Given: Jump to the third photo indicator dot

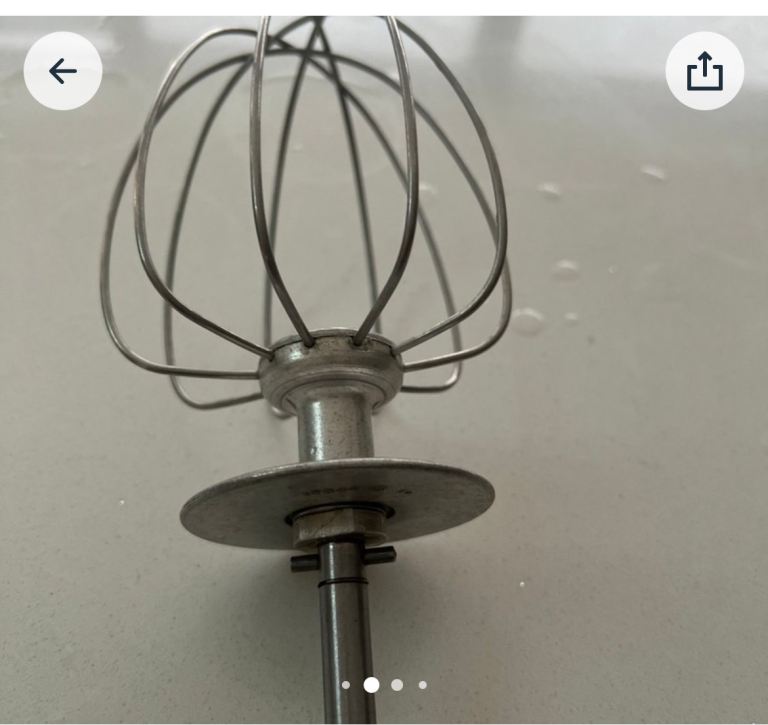Looking at the screenshot, I should (397, 685).
